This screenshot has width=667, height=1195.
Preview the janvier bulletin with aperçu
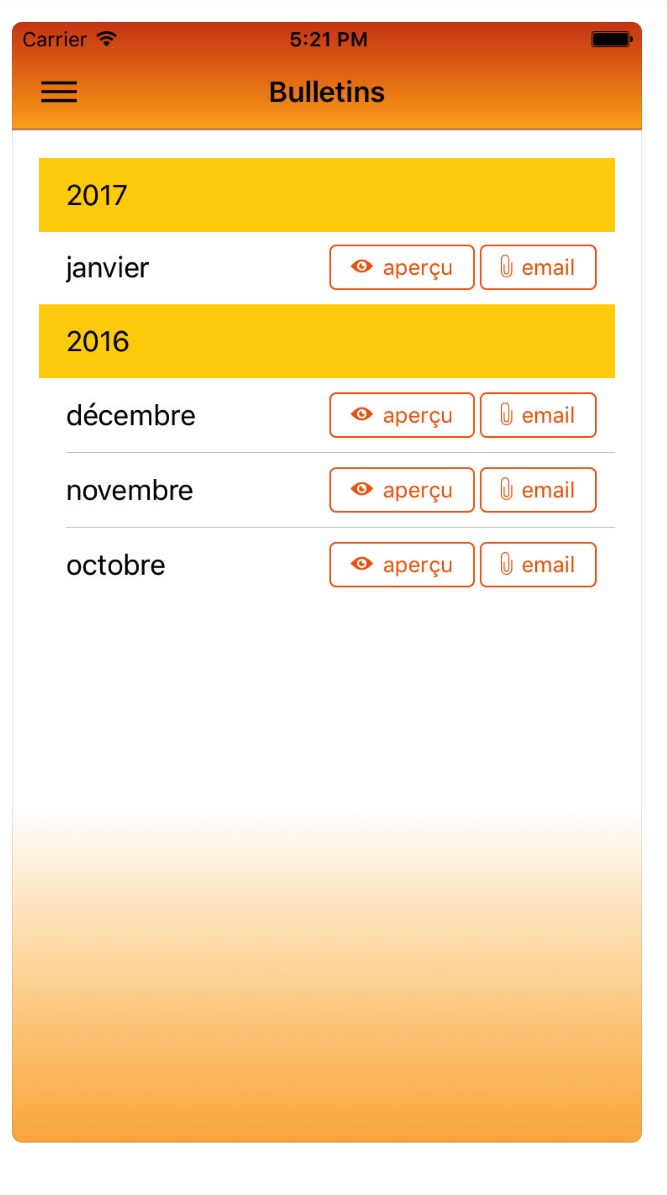pos(402,268)
